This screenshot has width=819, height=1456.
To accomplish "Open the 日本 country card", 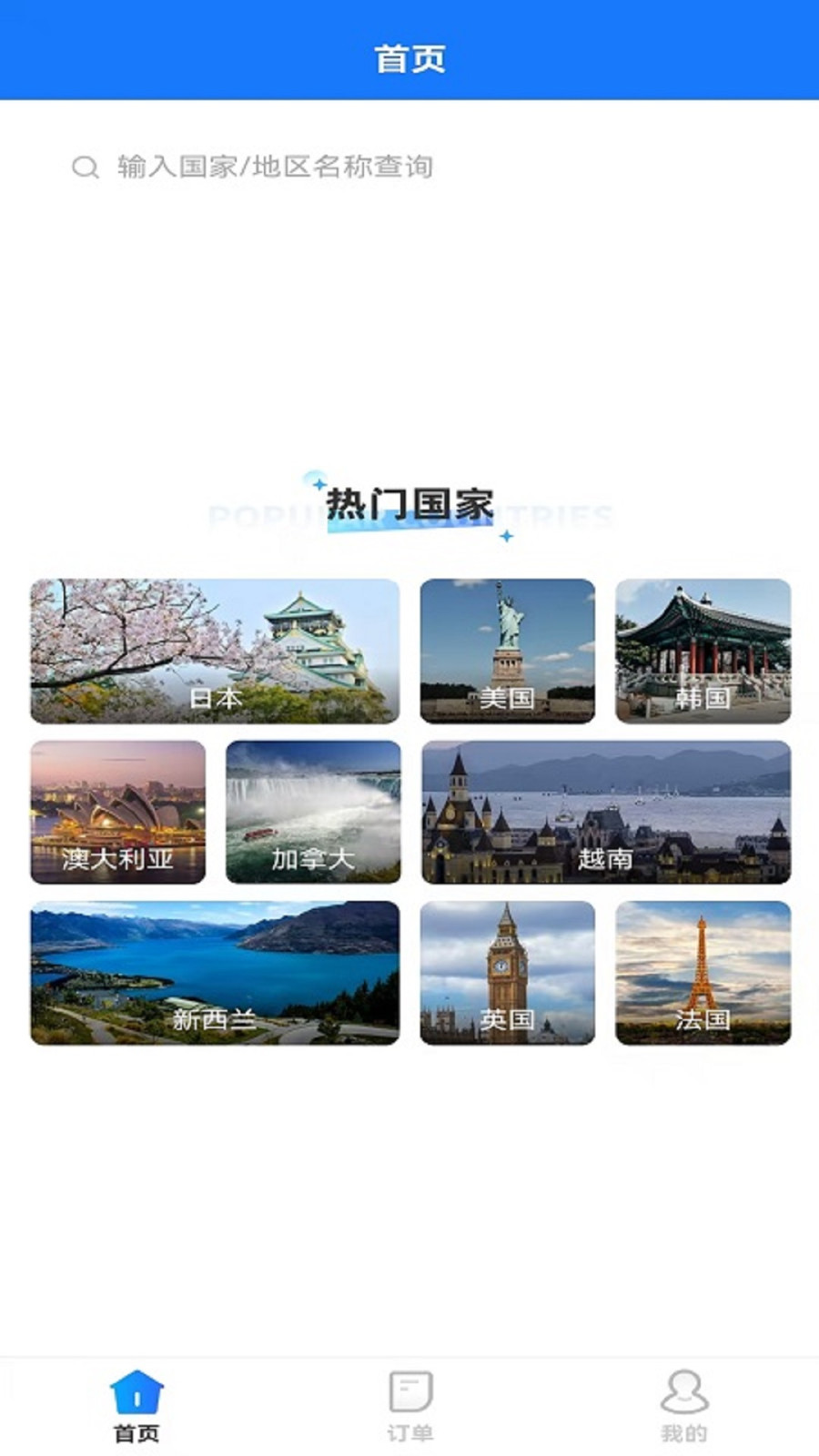I will 215,652.
